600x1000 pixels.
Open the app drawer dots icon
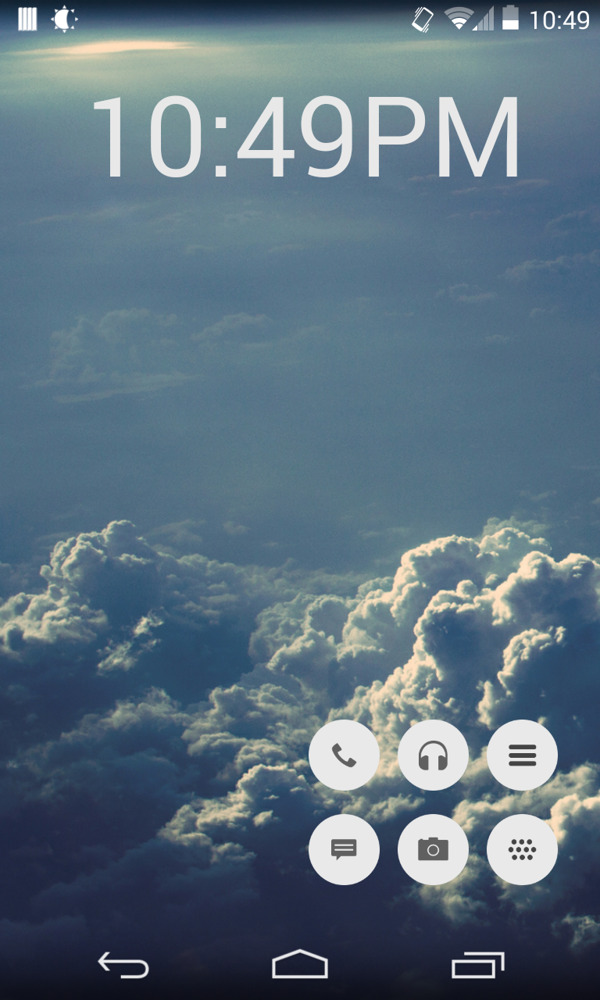click(x=522, y=850)
